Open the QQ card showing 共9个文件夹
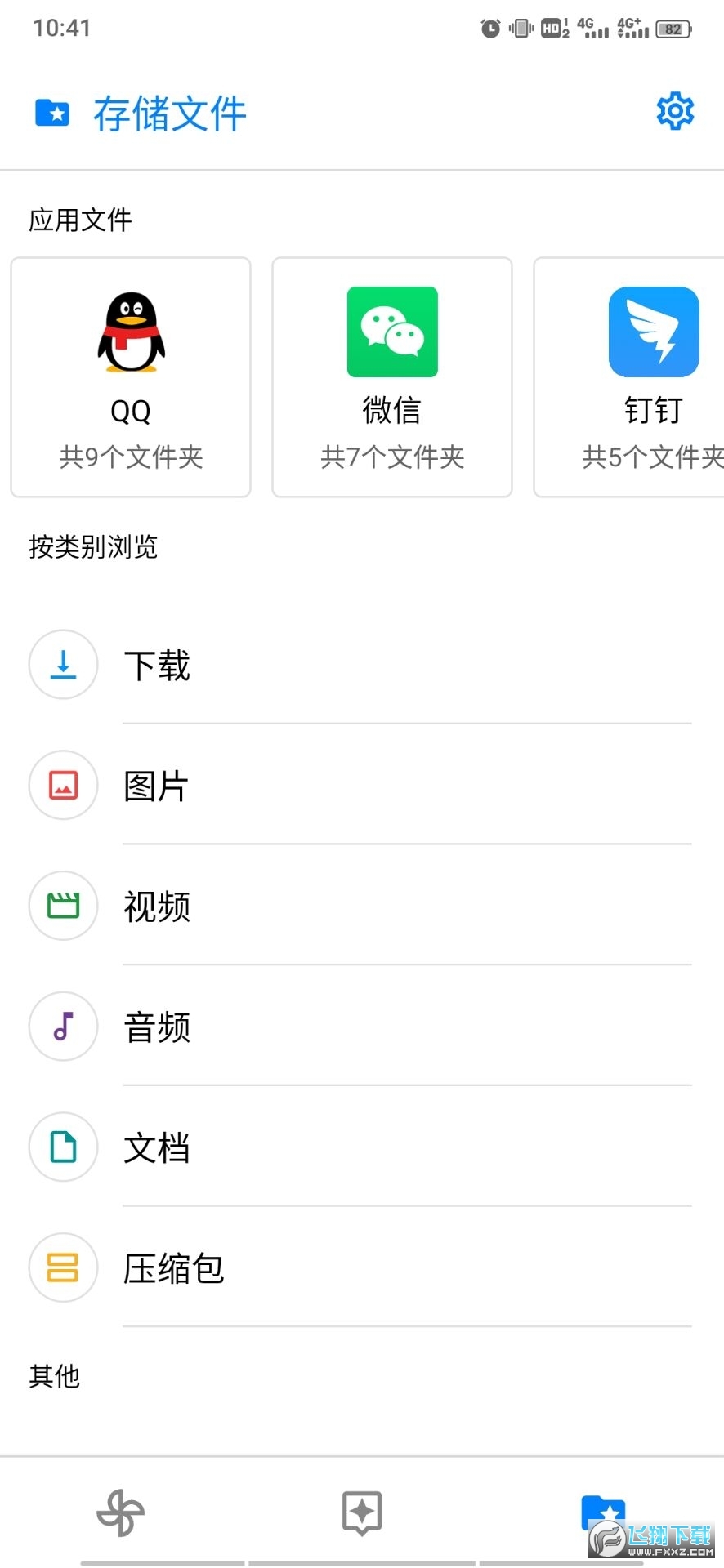 click(x=130, y=376)
